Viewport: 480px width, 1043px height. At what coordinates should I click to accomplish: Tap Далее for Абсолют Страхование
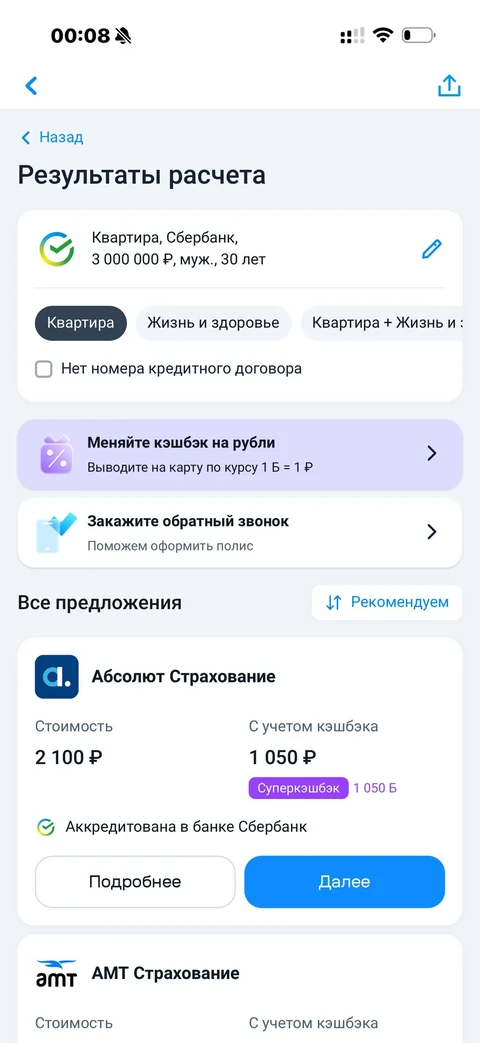(x=344, y=882)
